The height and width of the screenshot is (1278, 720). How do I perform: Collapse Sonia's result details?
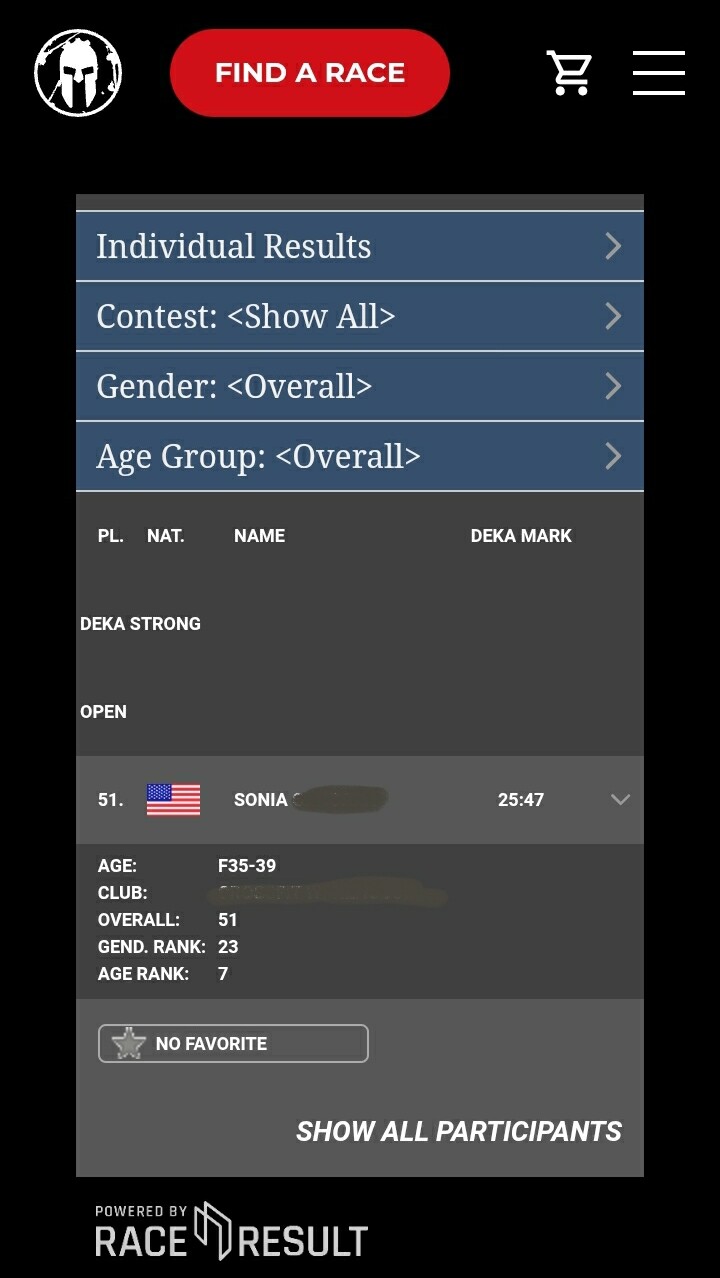pyautogui.click(x=620, y=800)
